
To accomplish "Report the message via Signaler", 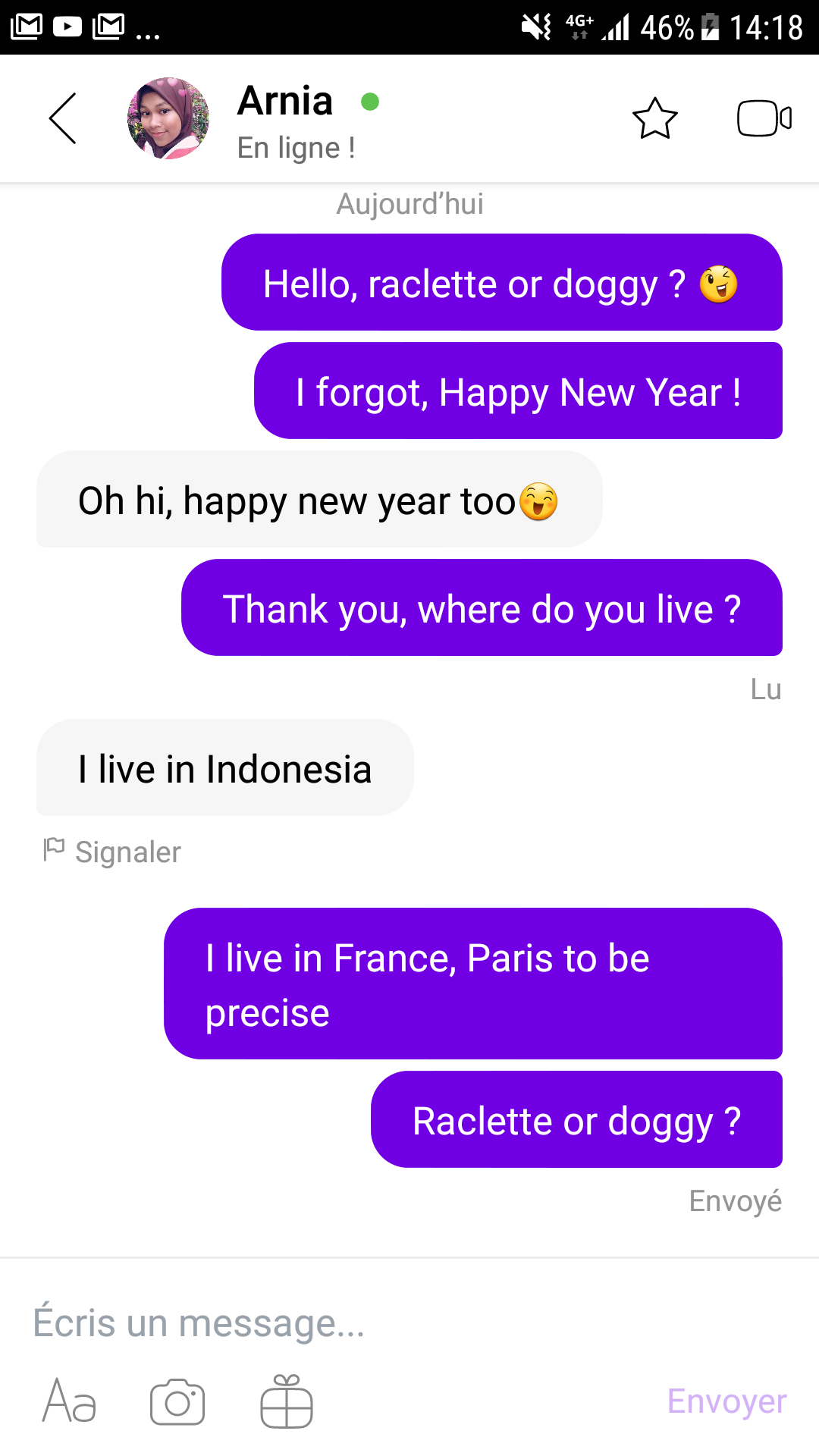I will click(113, 852).
